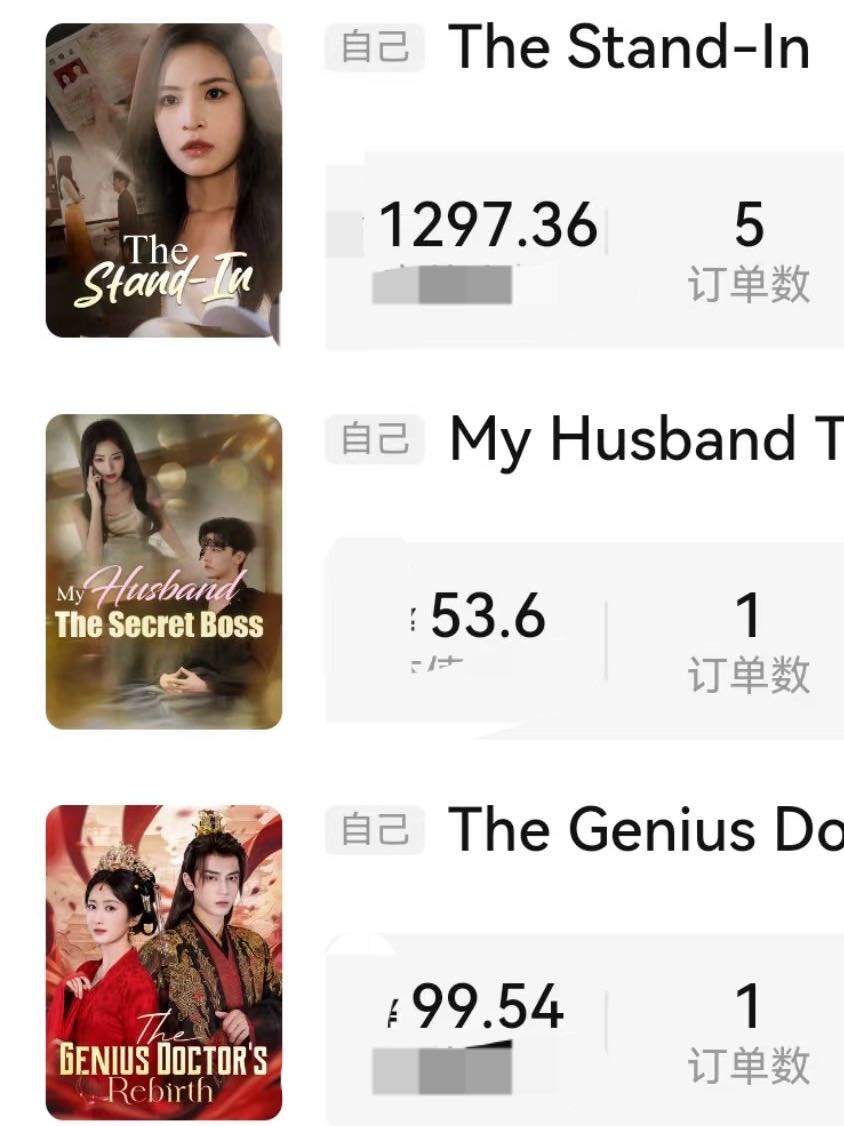The image size is (844, 1126).
Task: Select The Stand-In title text
Action: click(630, 44)
